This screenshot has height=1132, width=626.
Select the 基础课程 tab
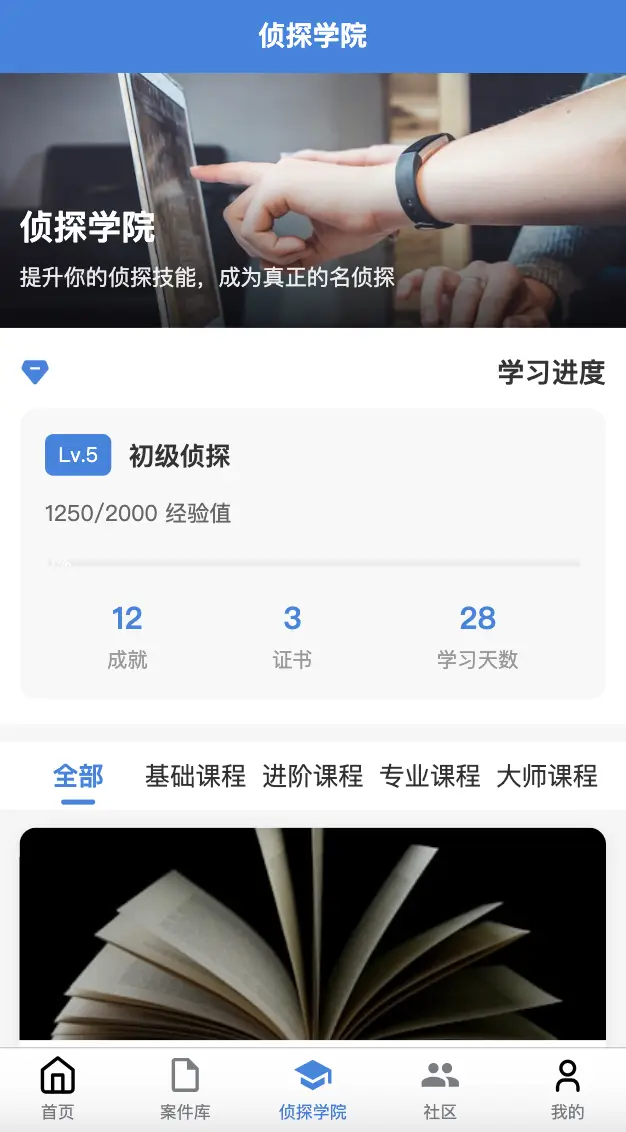195,776
